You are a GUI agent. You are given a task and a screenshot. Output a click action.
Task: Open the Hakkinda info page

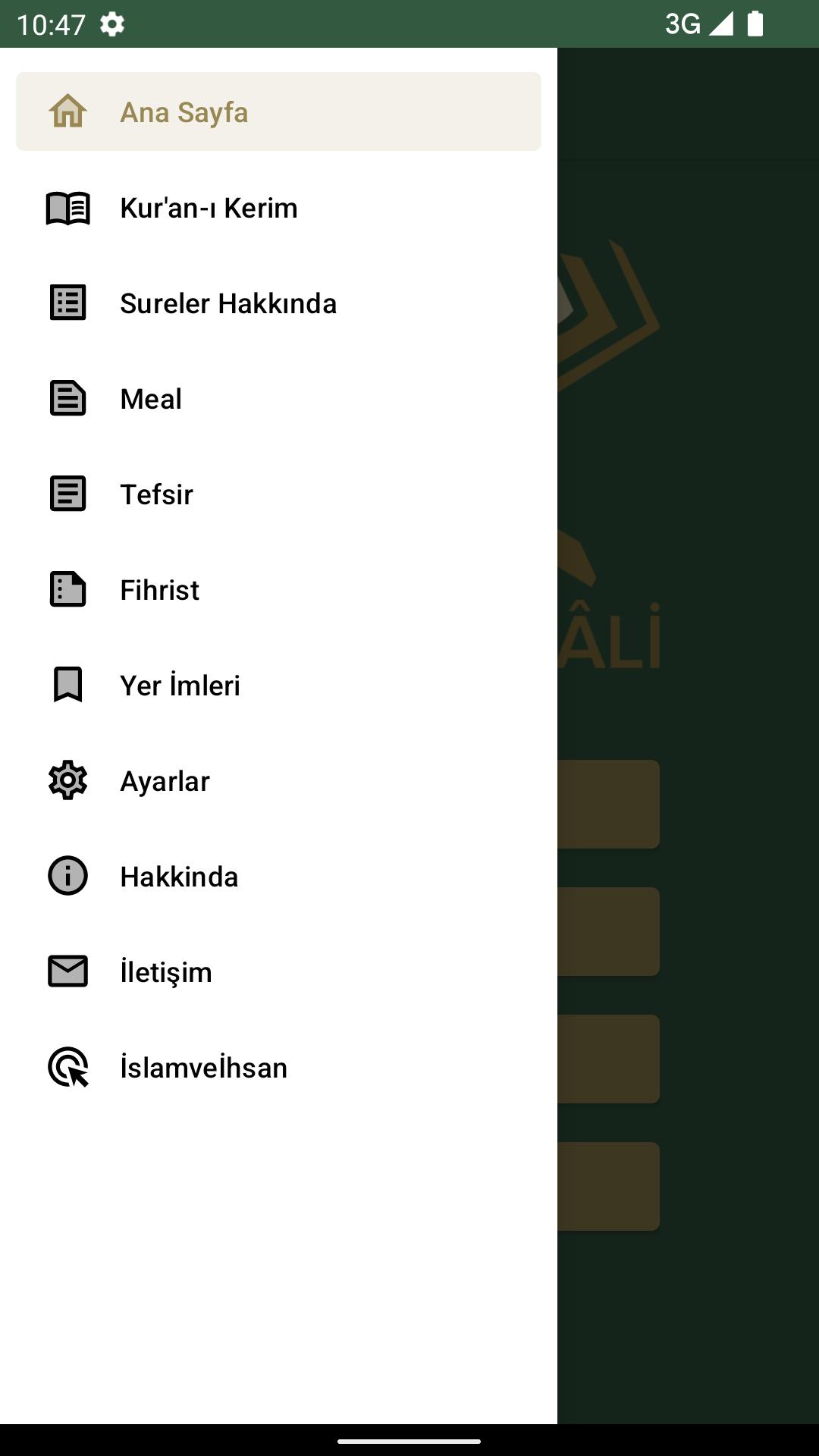coord(278,877)
